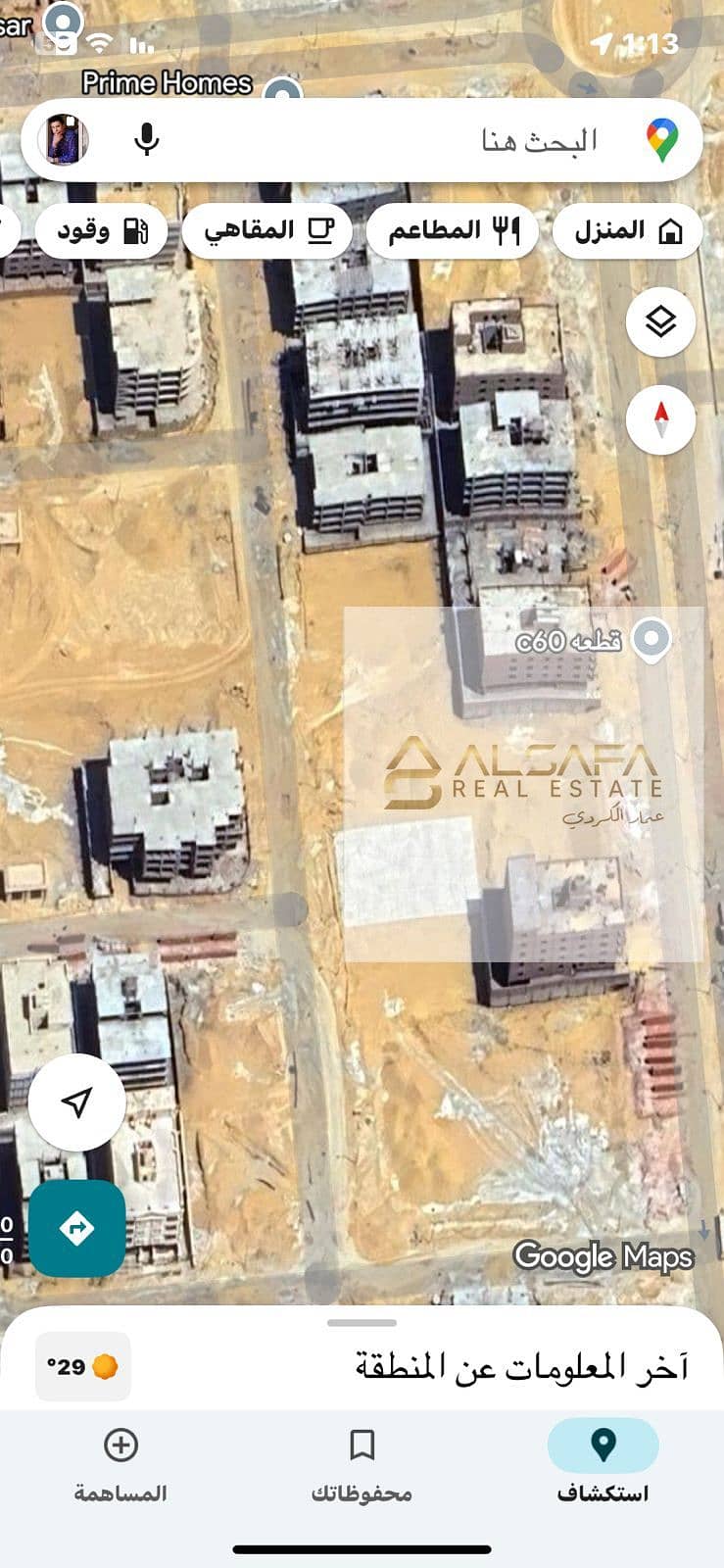Start voice search with the microphone
Viewport: 724px width, 1568px height.
pos(147,139)
